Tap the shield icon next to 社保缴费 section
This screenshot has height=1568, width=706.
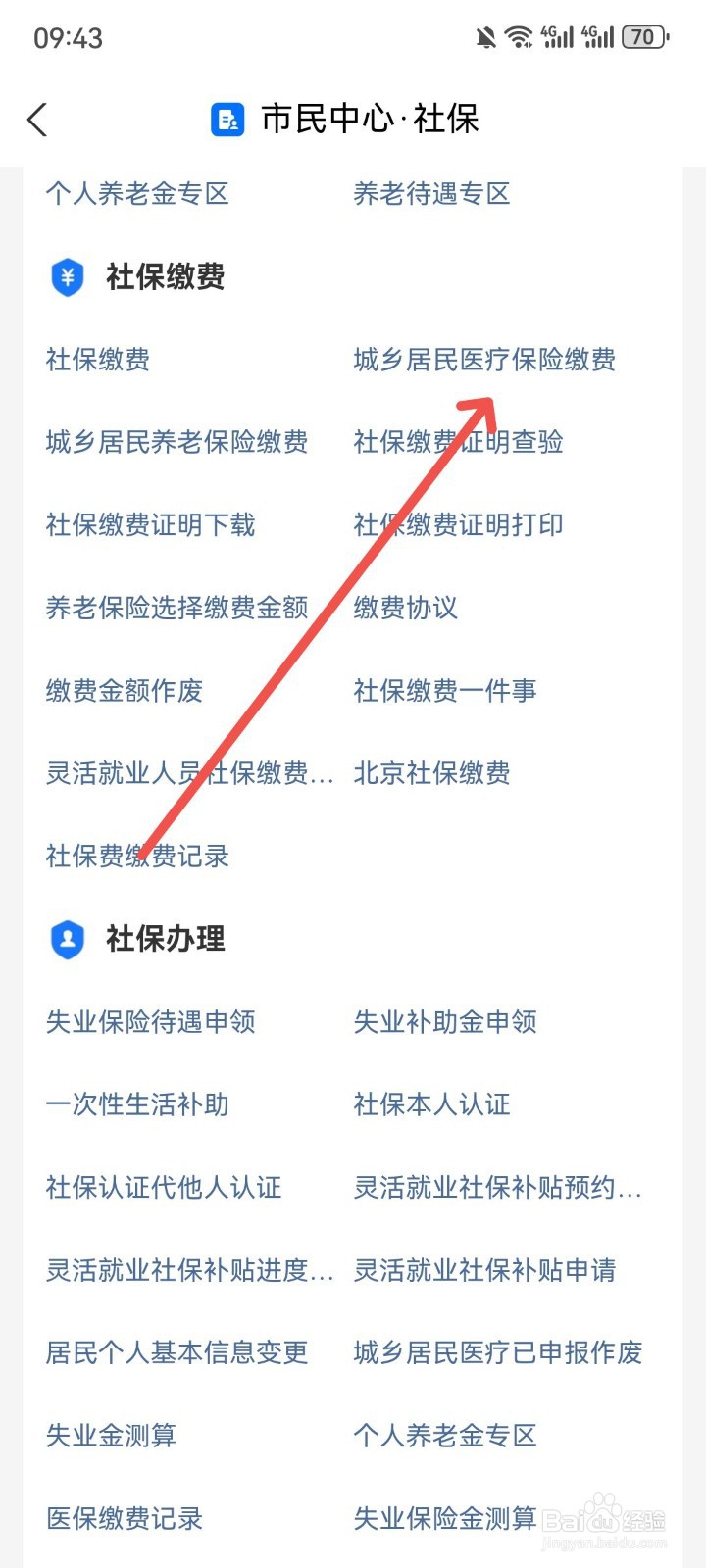click(66, 277)
